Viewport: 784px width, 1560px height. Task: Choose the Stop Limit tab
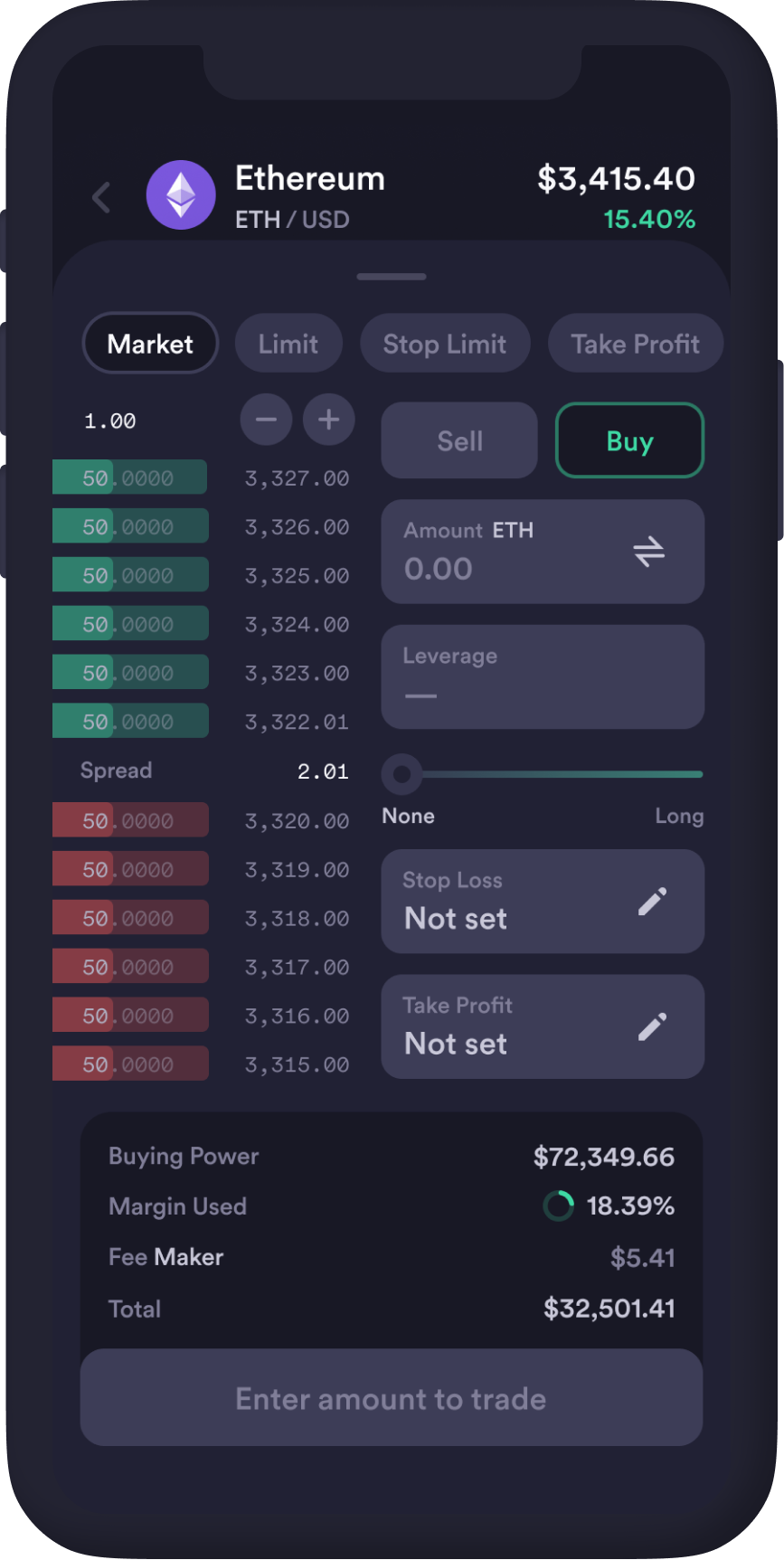[445, 344]
